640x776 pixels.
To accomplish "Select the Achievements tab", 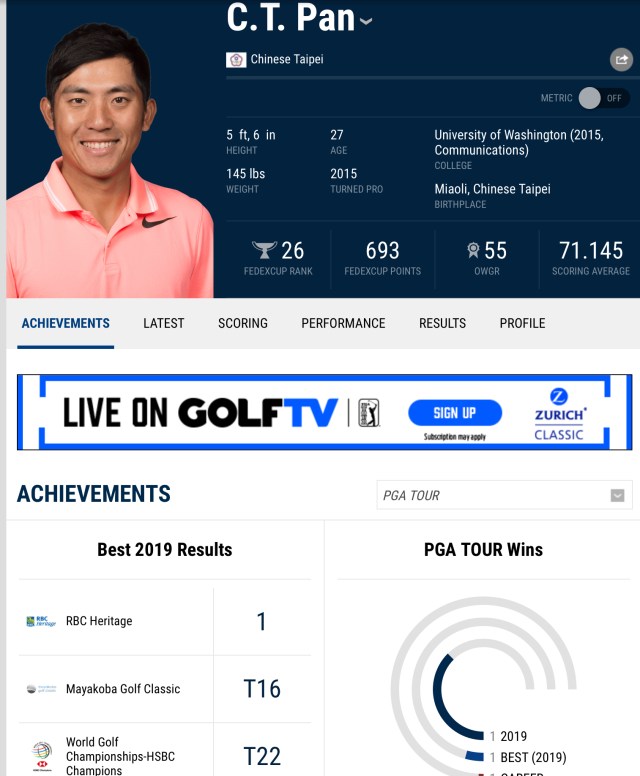I will click(x=66, y=323).
